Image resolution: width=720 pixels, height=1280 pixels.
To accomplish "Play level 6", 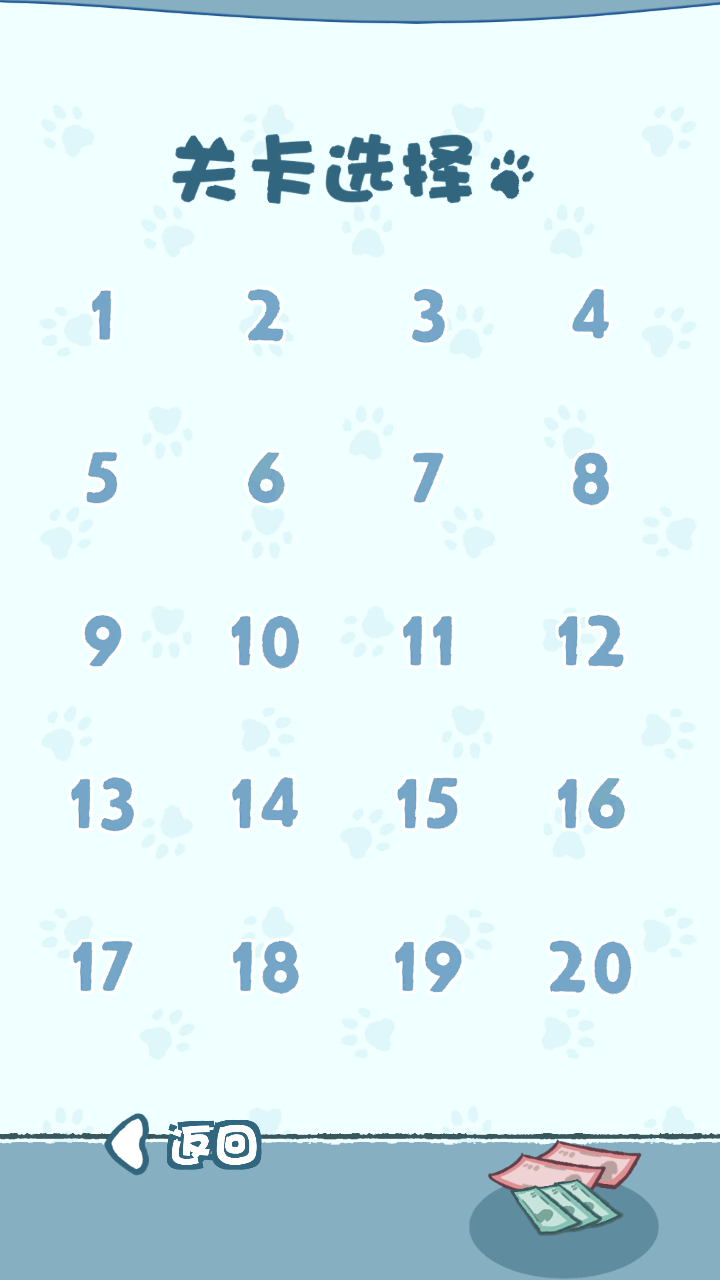I will [x=266, y=478].
